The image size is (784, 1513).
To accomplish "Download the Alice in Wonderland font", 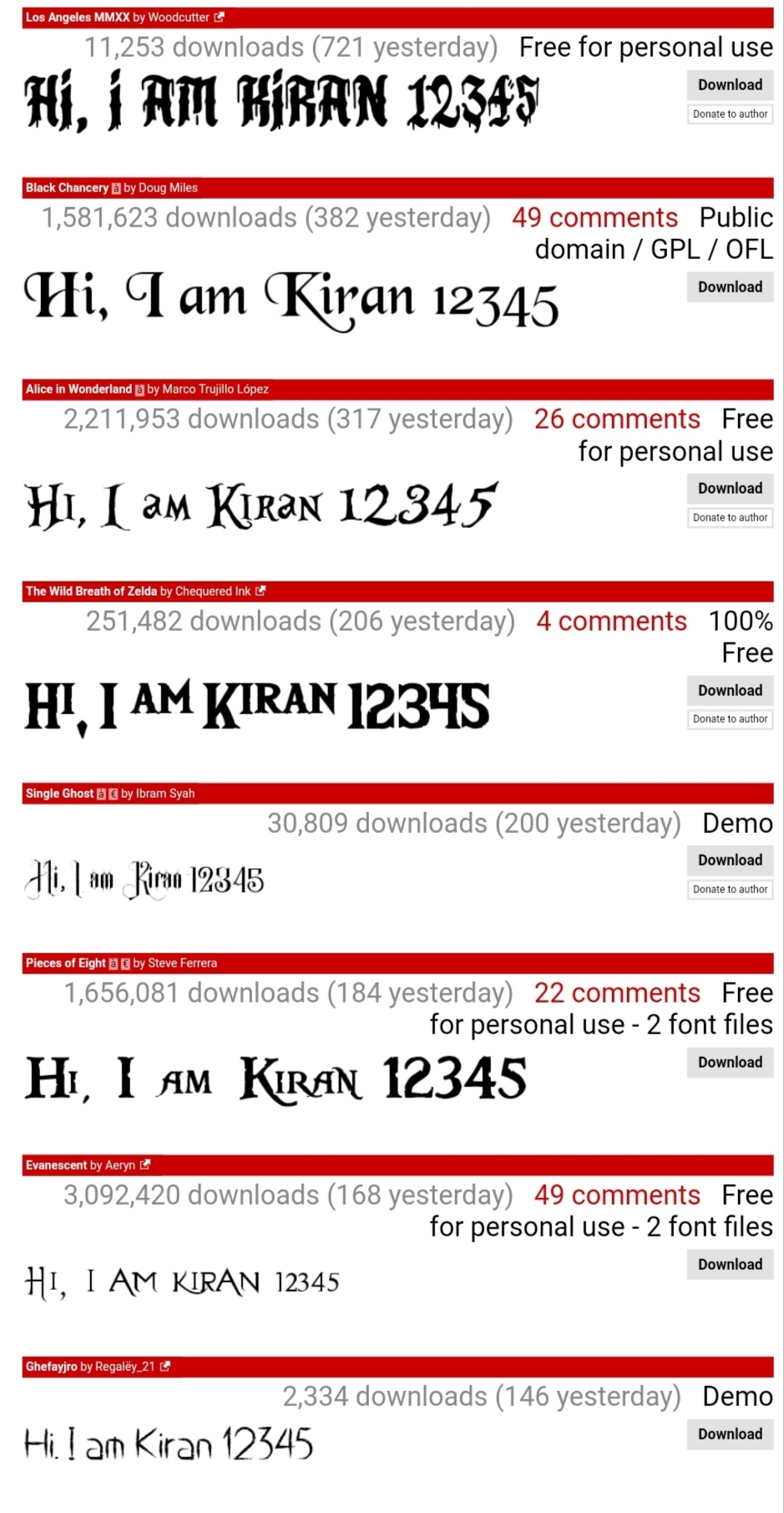I will 730,488.
